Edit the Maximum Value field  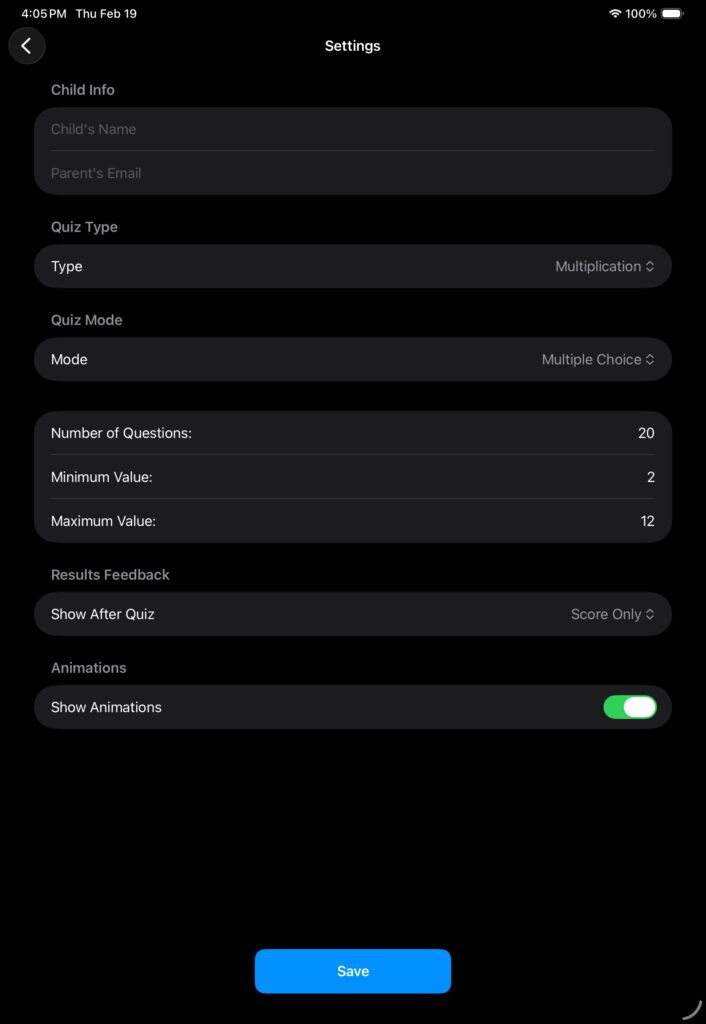pos(646,521)
